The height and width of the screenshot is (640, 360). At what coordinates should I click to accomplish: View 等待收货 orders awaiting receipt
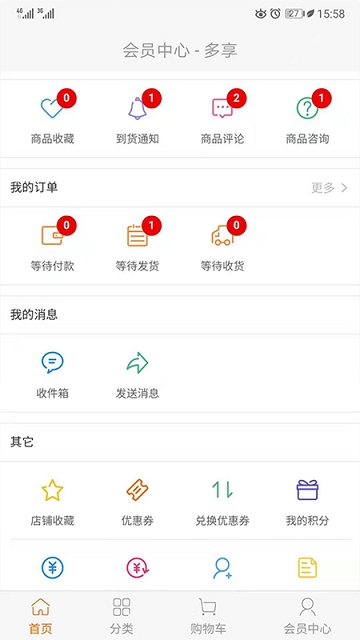coord(222,246)
